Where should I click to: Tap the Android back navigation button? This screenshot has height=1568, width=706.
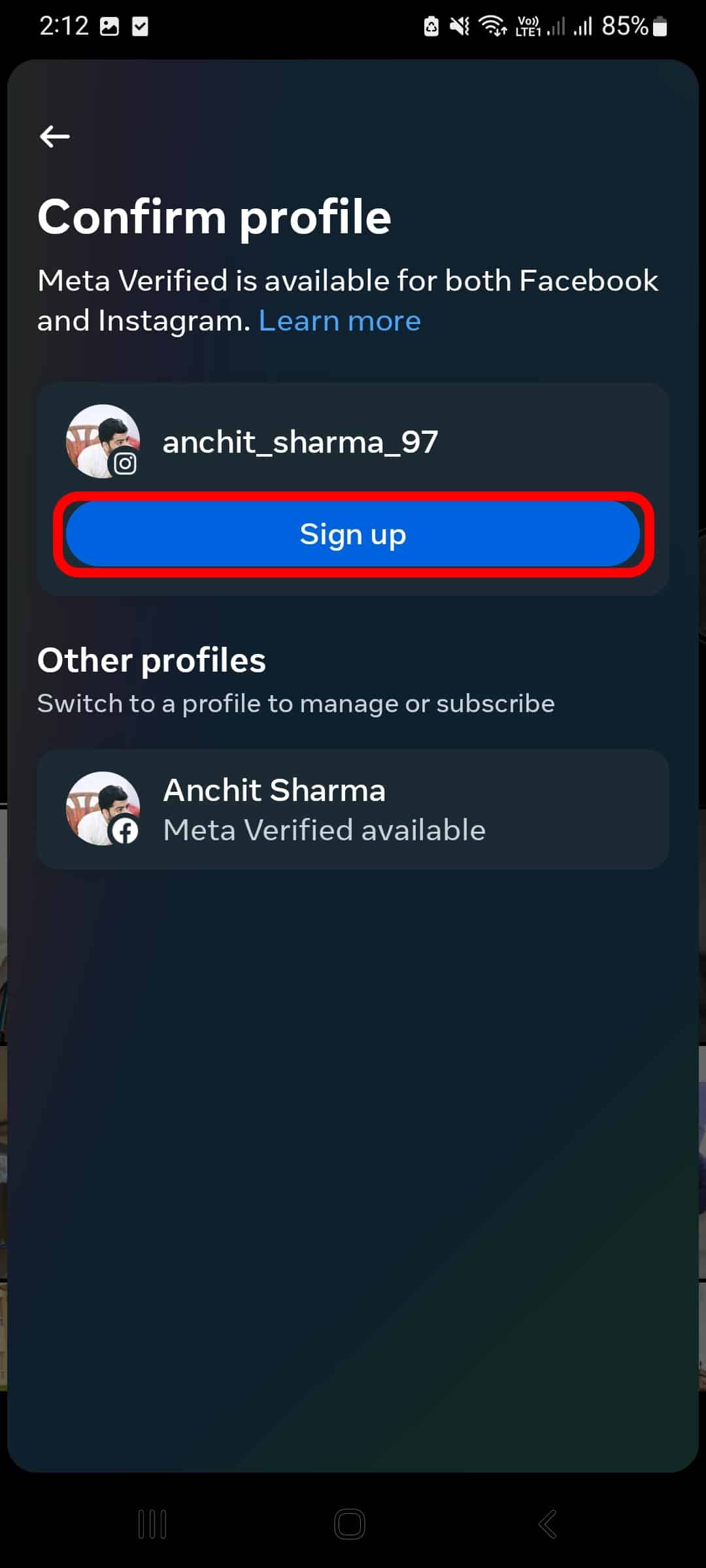pyautogui.click(x=546, y=1526)
